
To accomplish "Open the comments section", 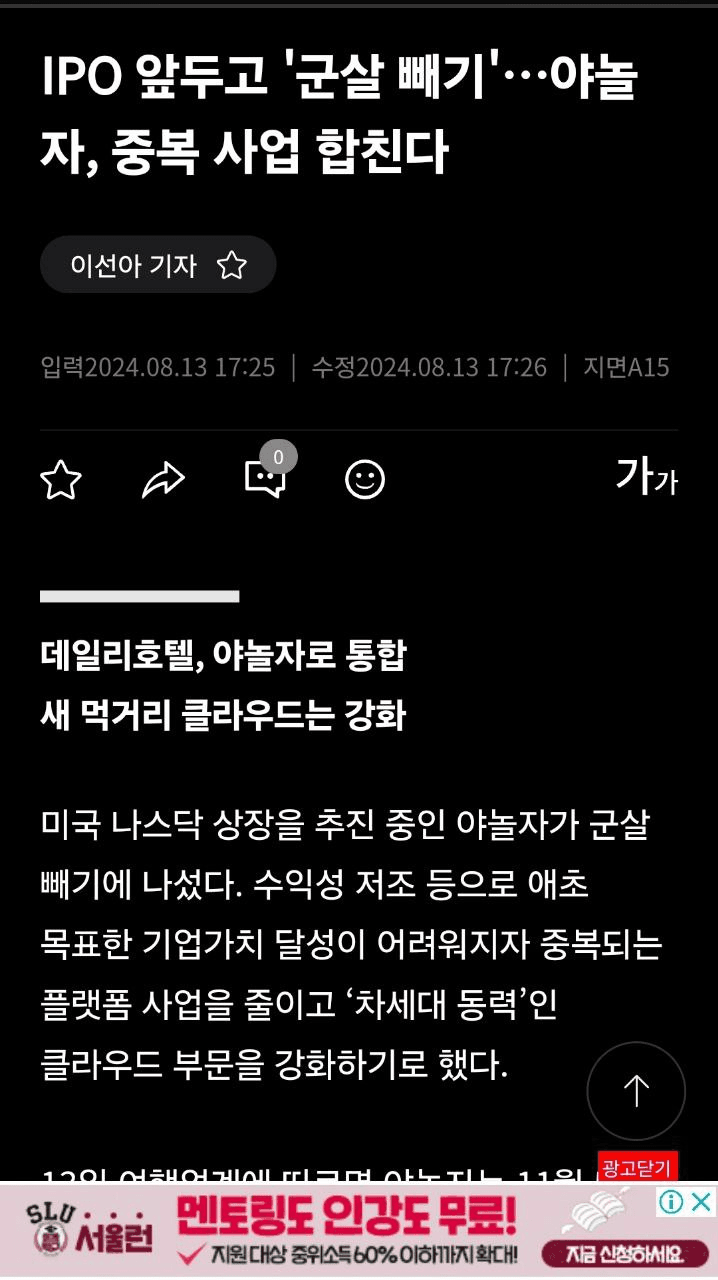I will point(265,479).
